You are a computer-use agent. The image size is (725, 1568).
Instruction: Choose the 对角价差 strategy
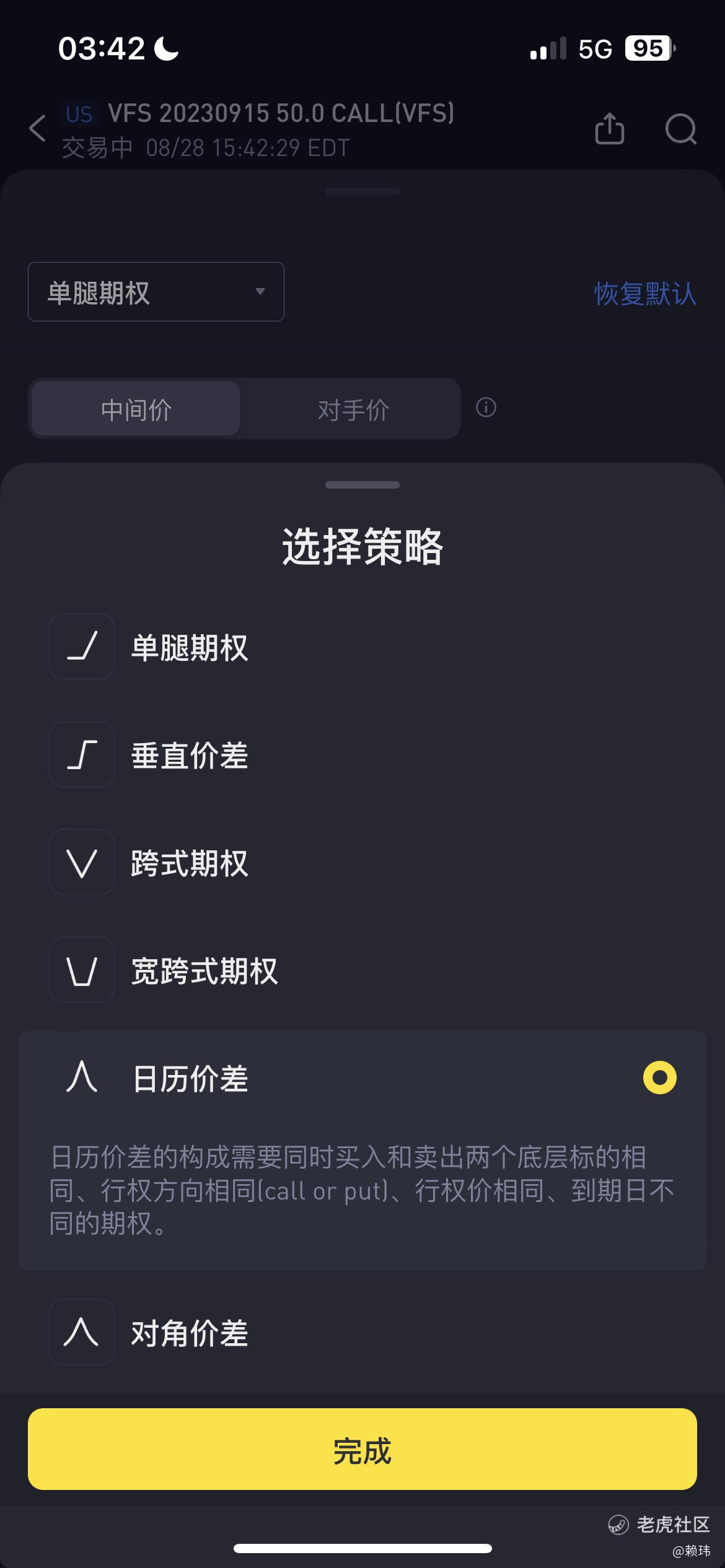click(362, 1331)
